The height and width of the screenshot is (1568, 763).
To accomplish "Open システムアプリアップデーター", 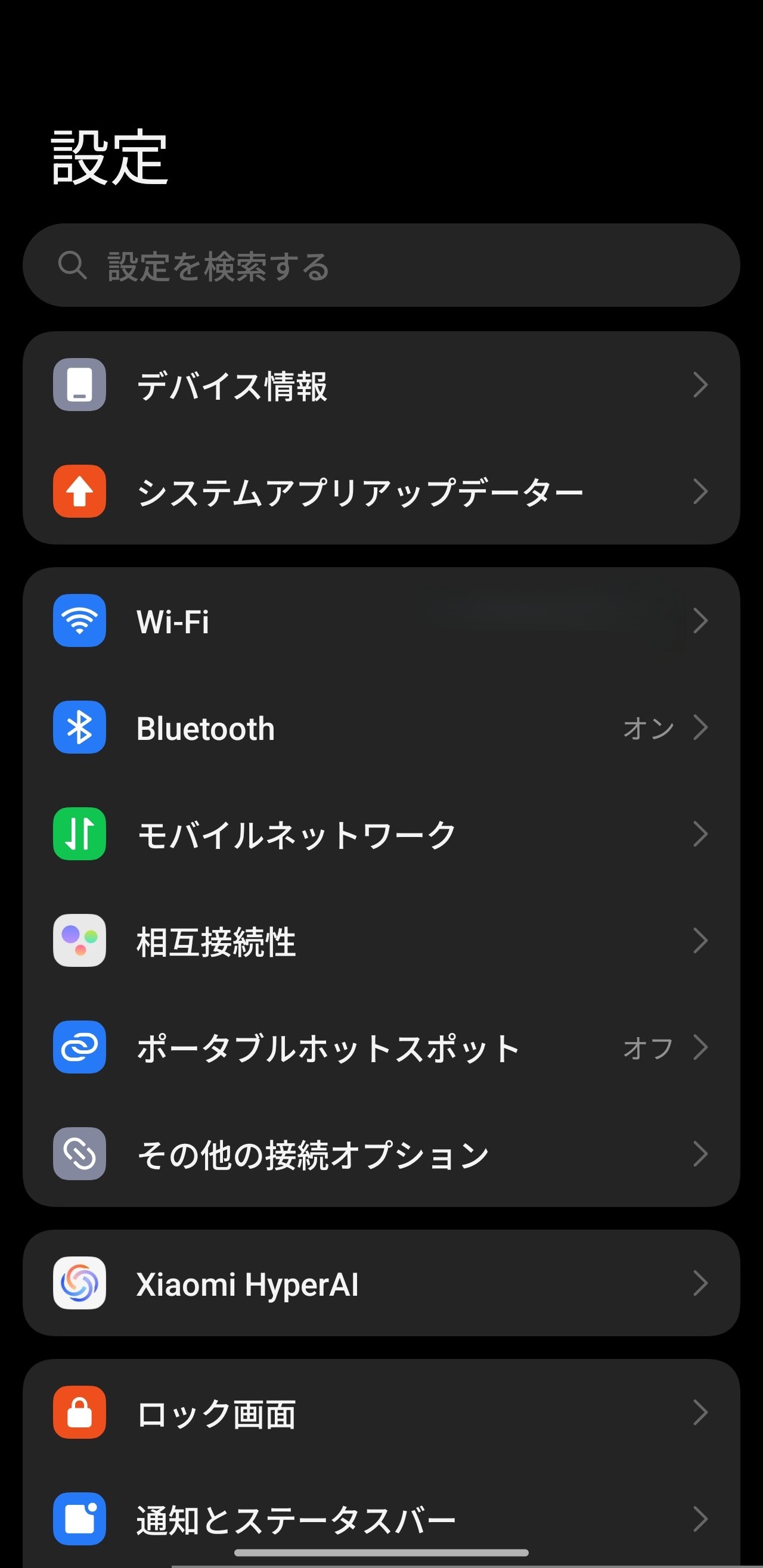I will click(381, 491).
